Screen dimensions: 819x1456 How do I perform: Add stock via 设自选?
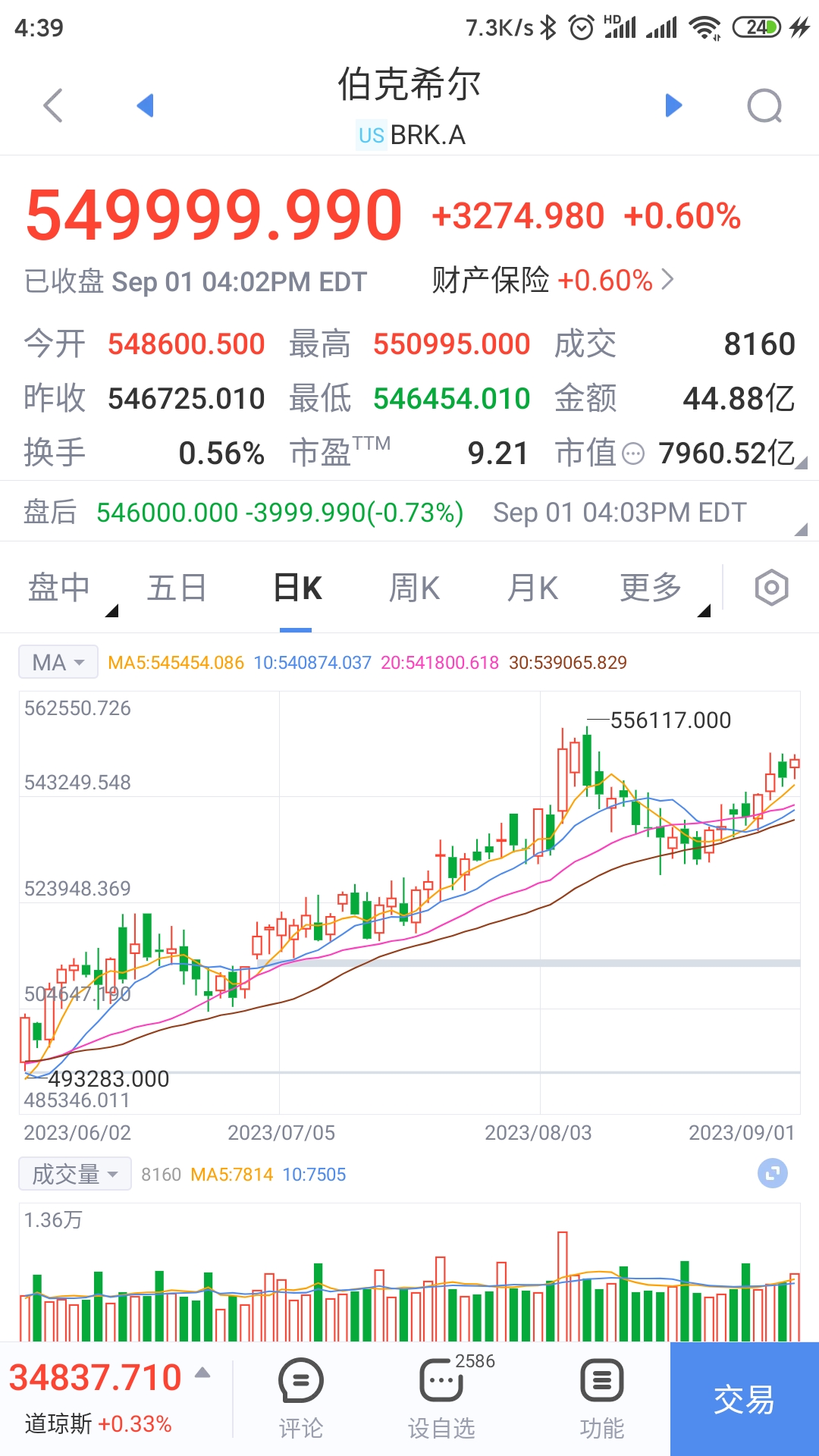click(x=441, y=1399)
